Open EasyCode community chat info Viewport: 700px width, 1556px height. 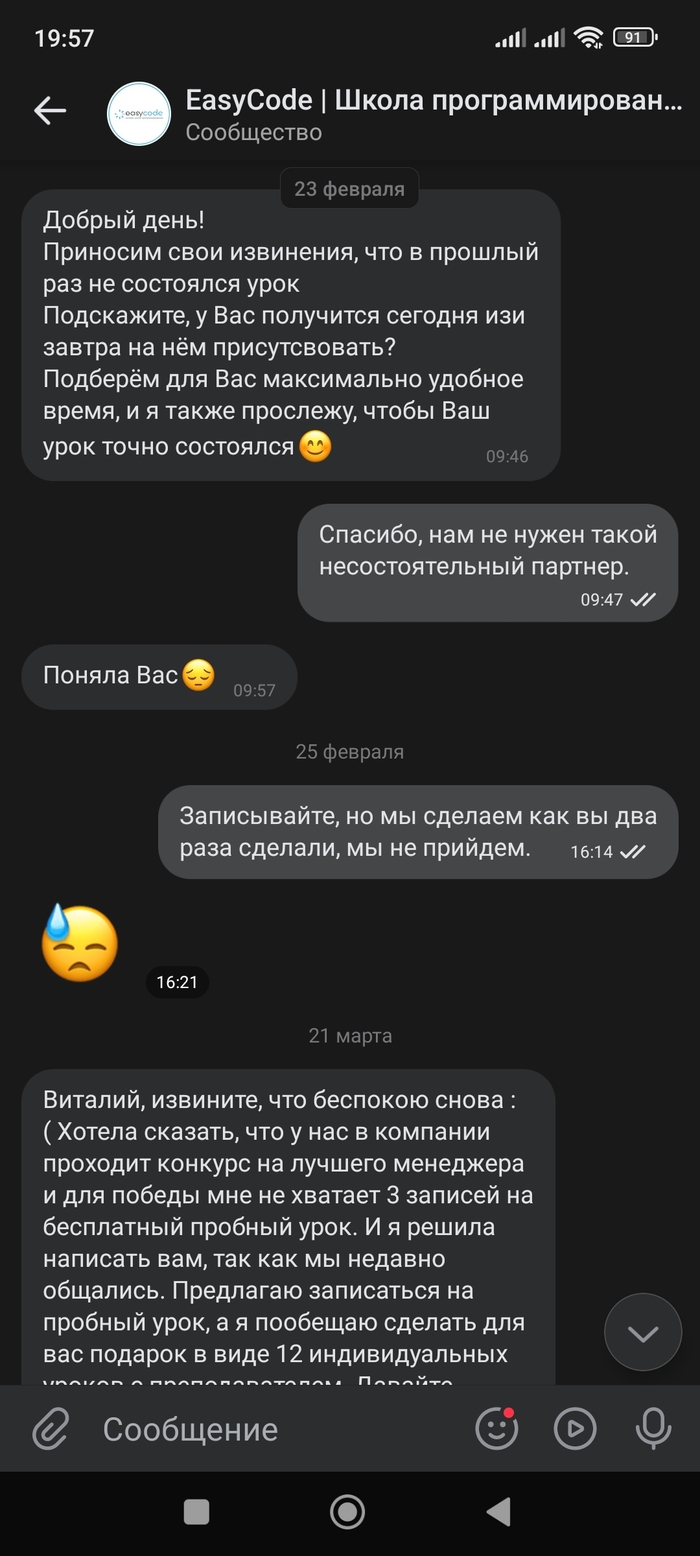(x=433, y=114)
